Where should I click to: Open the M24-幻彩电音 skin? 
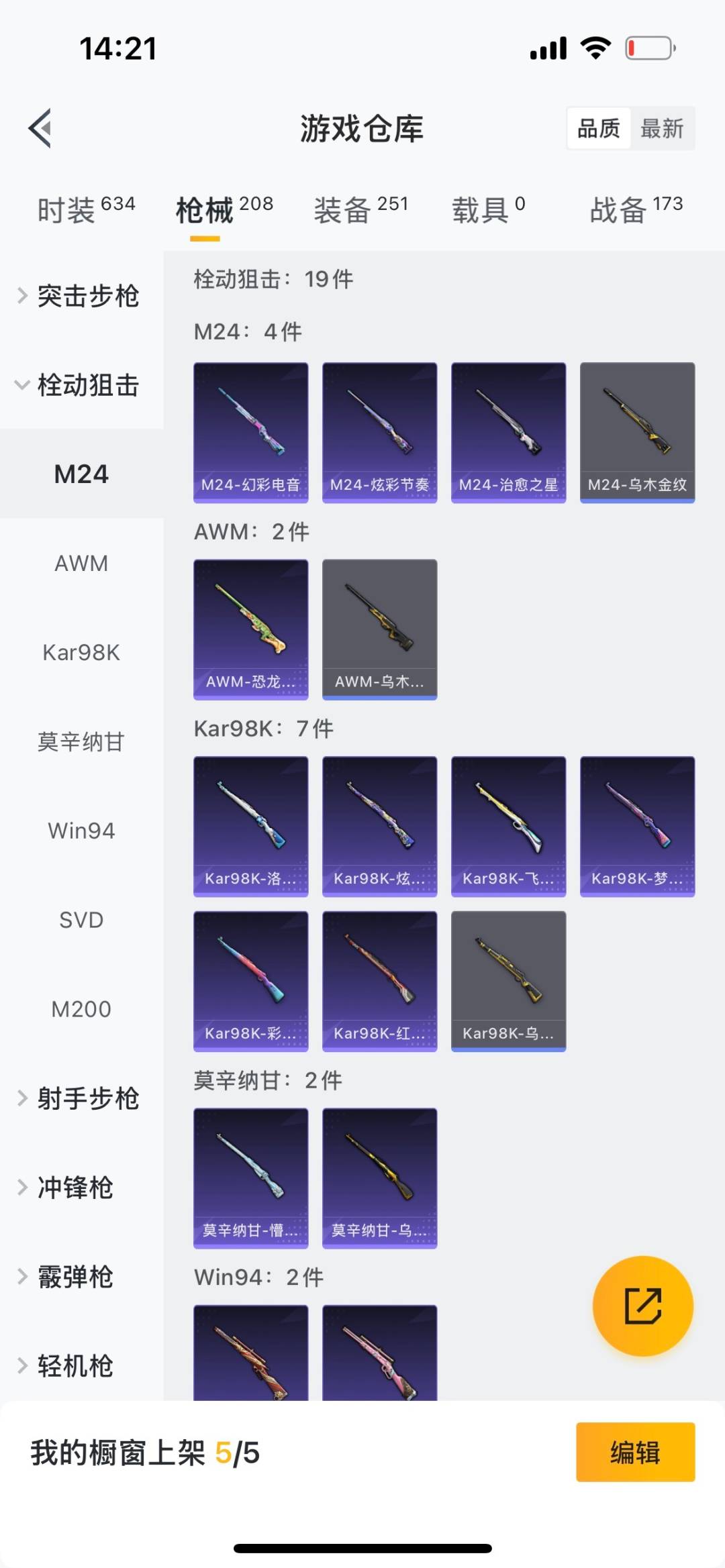pyautogui.click(x=250, y=432)
